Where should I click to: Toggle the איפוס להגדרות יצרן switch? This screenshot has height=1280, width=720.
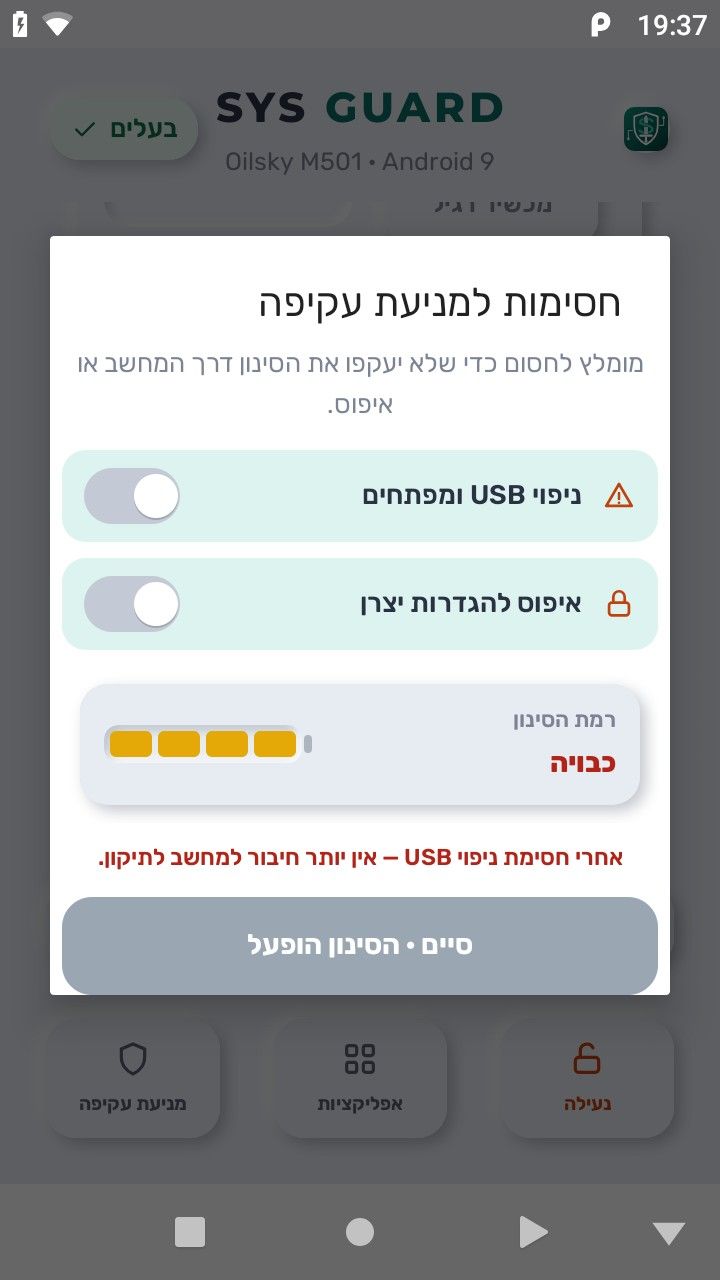coord(132,604)
